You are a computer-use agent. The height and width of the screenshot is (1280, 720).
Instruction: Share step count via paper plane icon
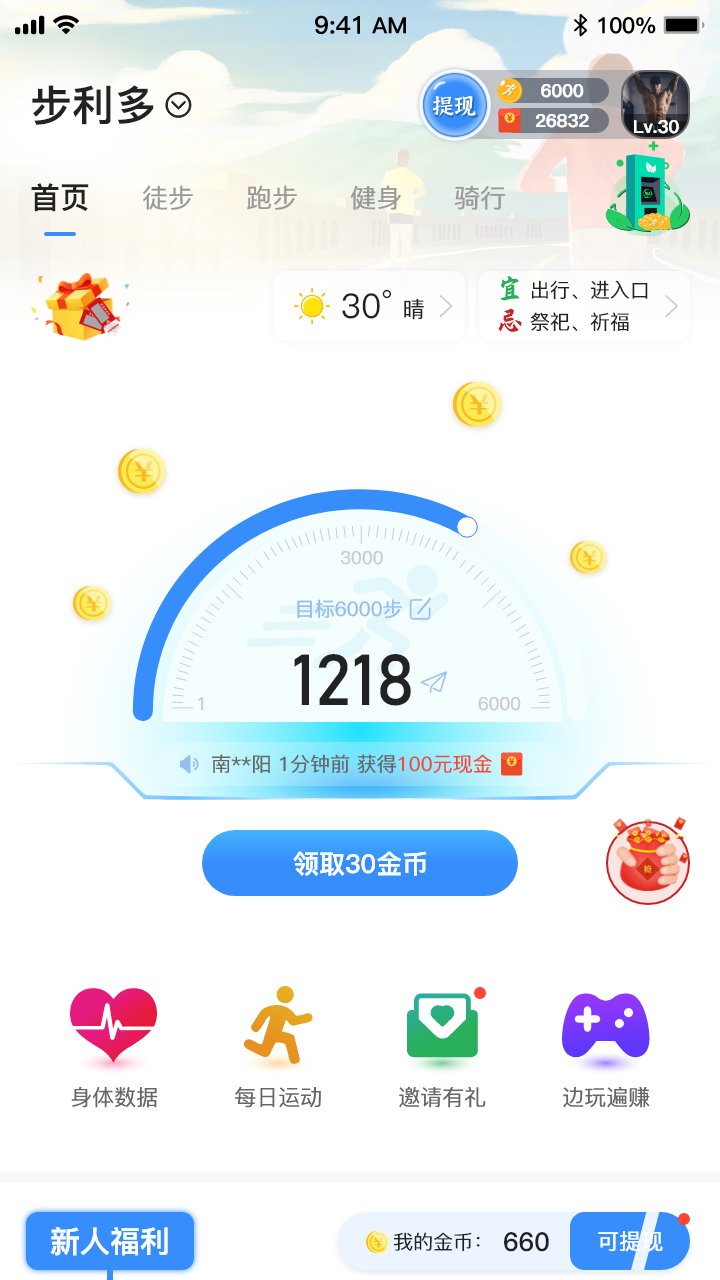pos(433,682)
